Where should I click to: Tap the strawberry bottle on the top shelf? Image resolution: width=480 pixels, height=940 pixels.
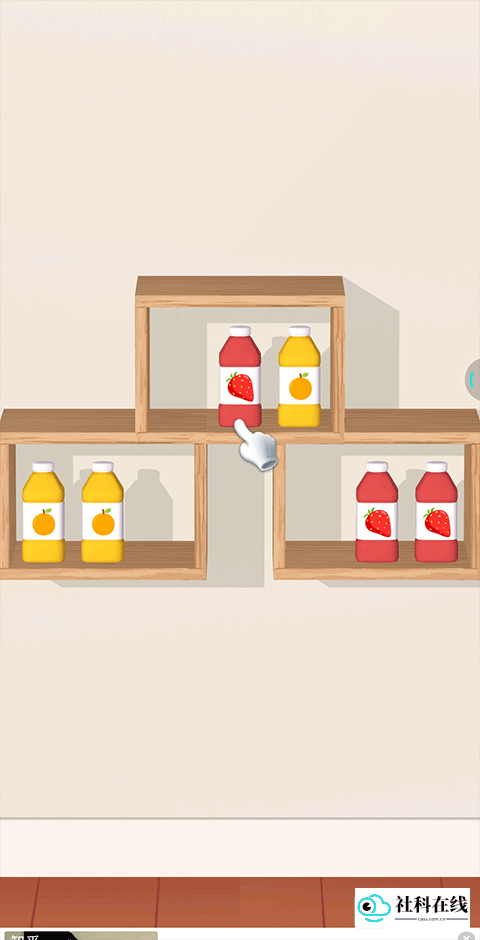tap(240, 376)
